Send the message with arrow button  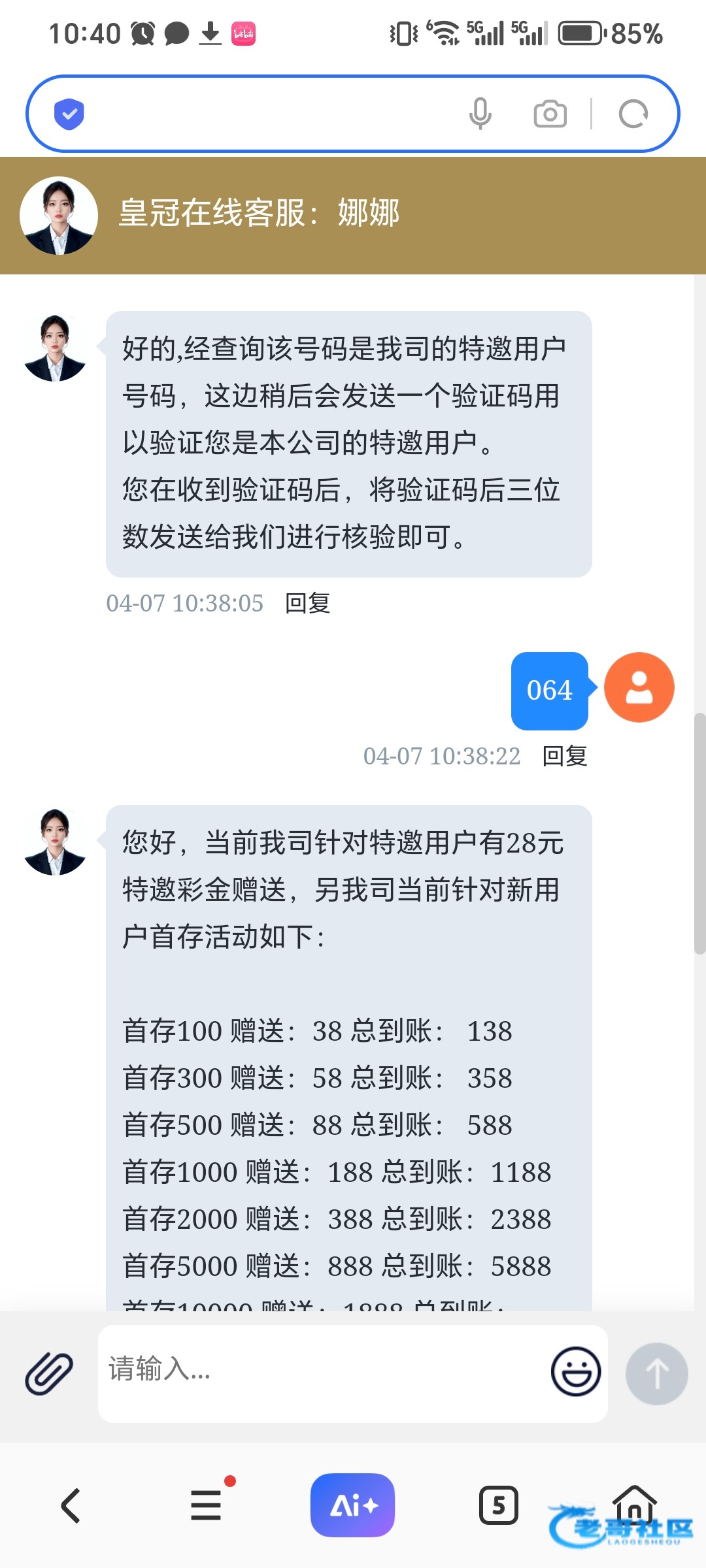point(656,1373)
